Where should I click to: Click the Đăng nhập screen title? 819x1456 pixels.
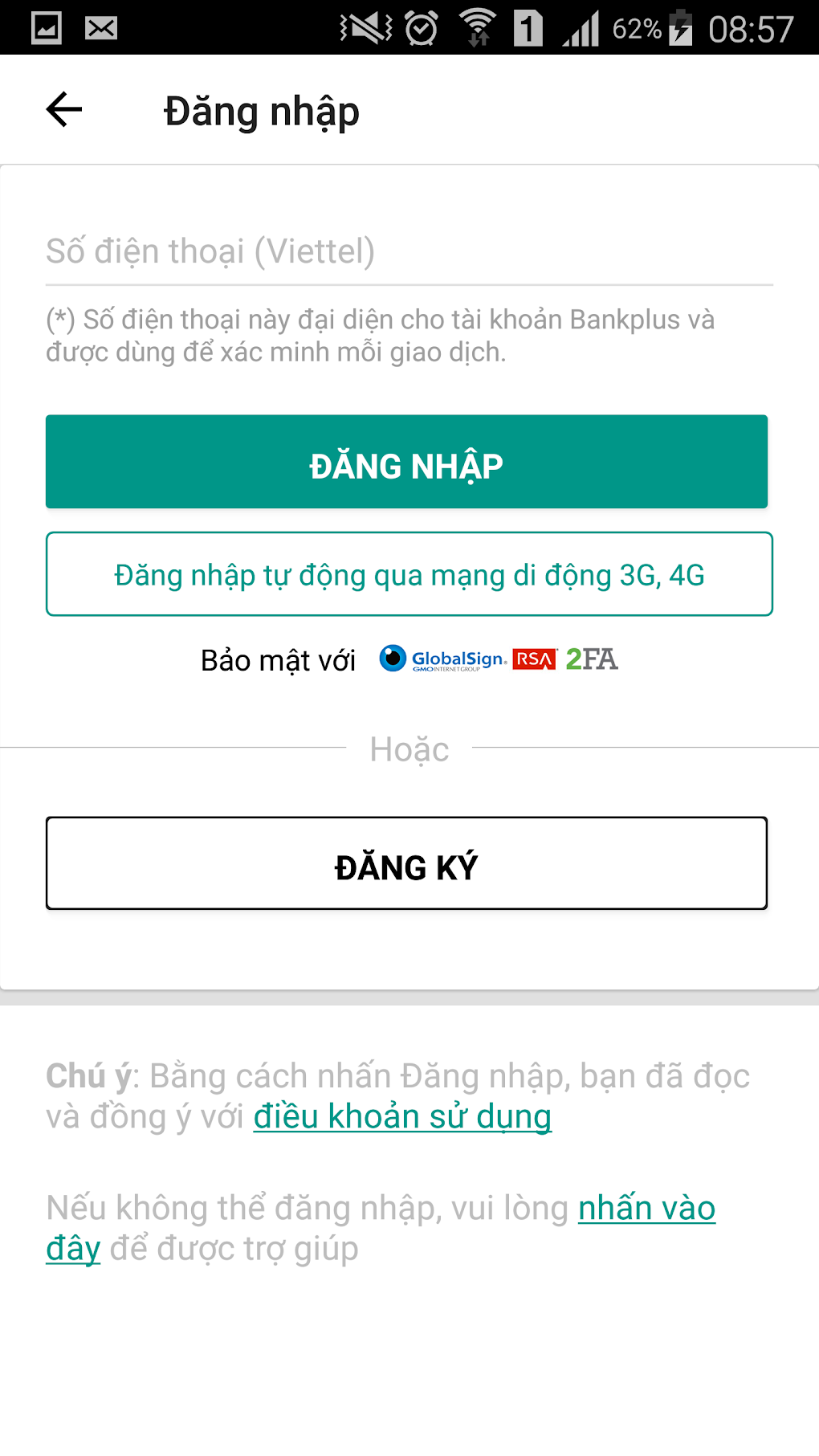(x=260, y=110)
